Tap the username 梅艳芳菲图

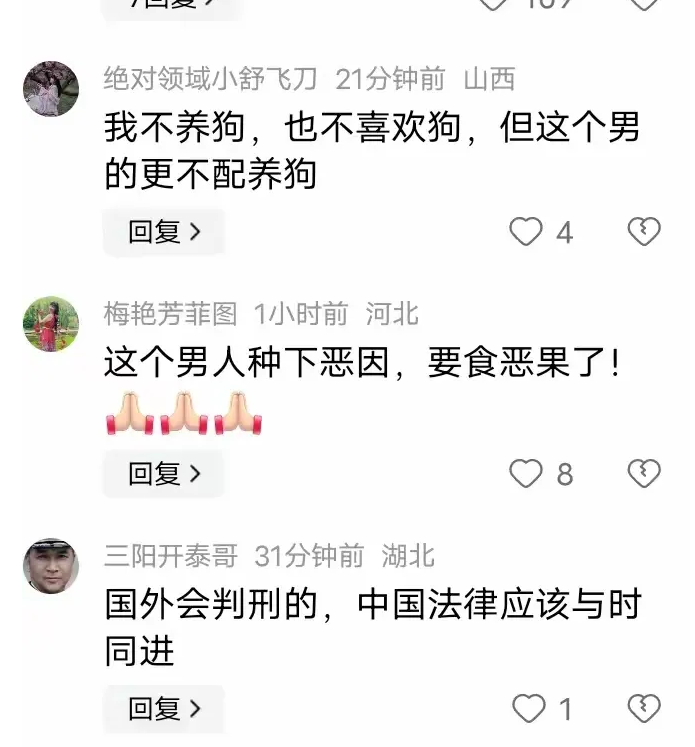(170, 314)
